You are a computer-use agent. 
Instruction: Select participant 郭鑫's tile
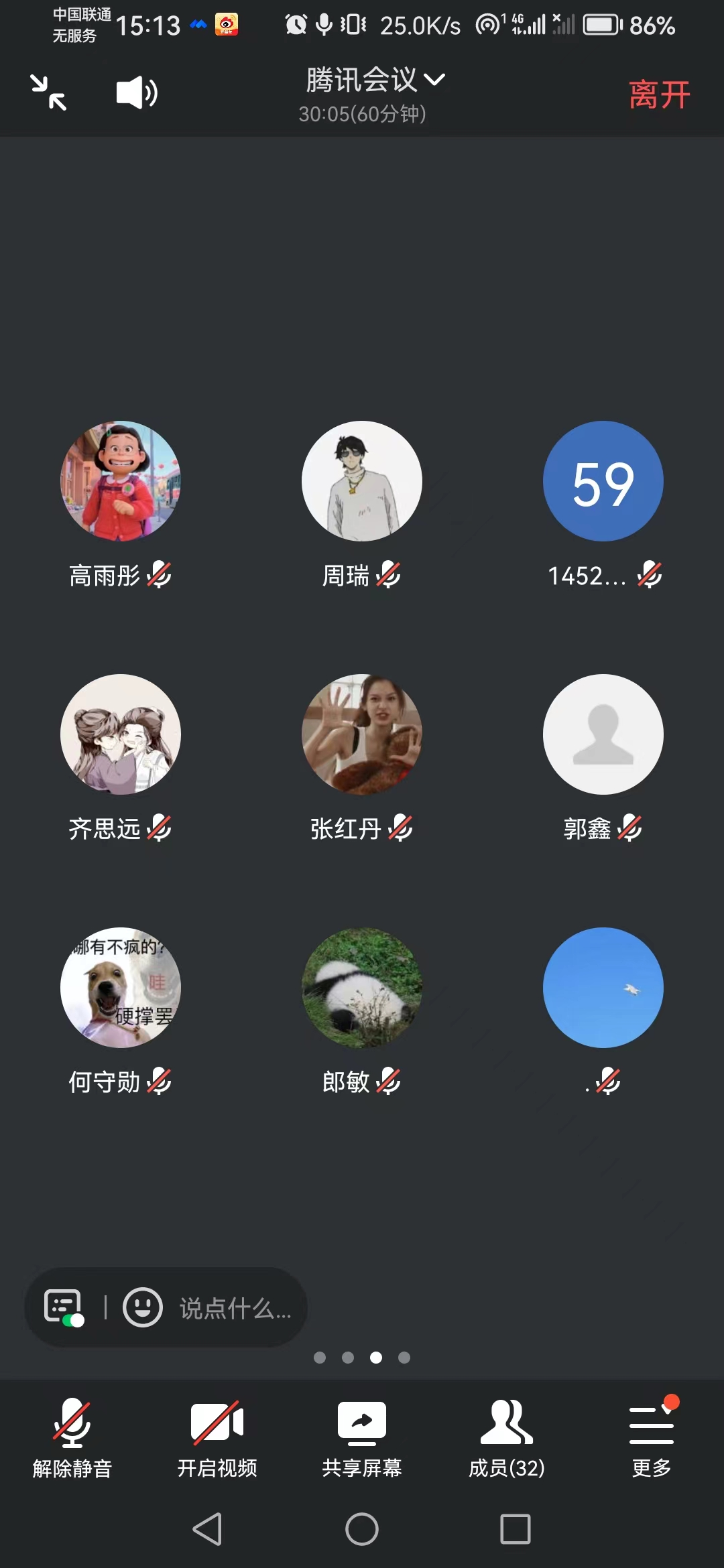tap(603, 734)
